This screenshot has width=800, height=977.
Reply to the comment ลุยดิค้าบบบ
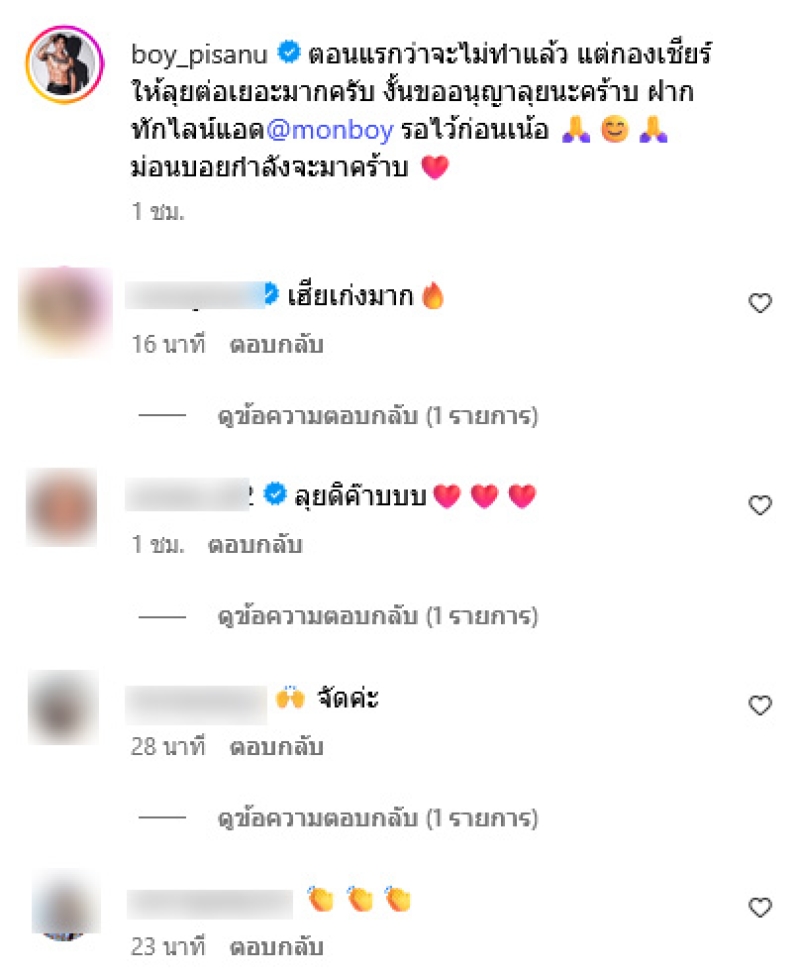tap(254, 546)
